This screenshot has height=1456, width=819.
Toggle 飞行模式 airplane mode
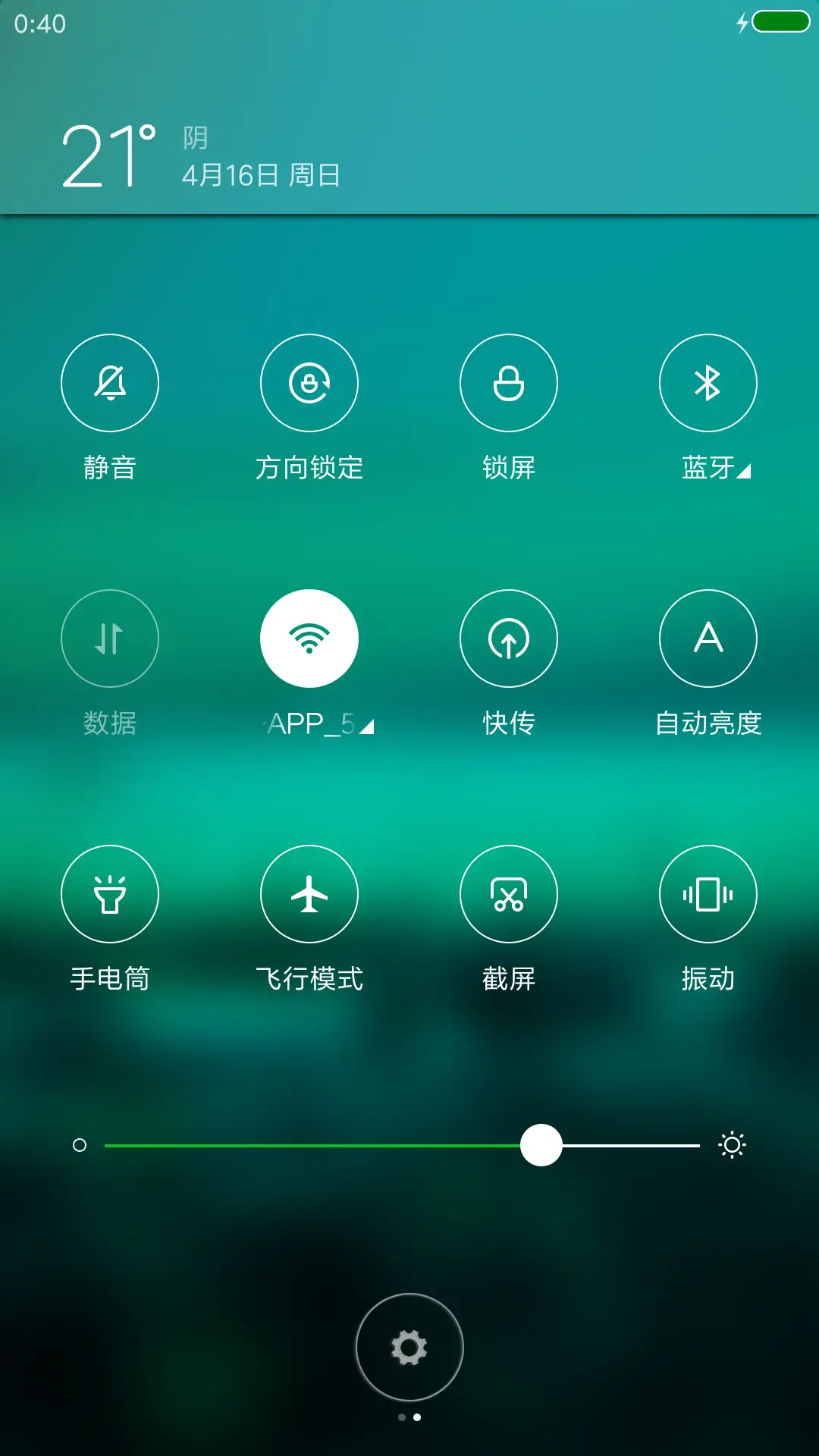click(x=309, y=895)
